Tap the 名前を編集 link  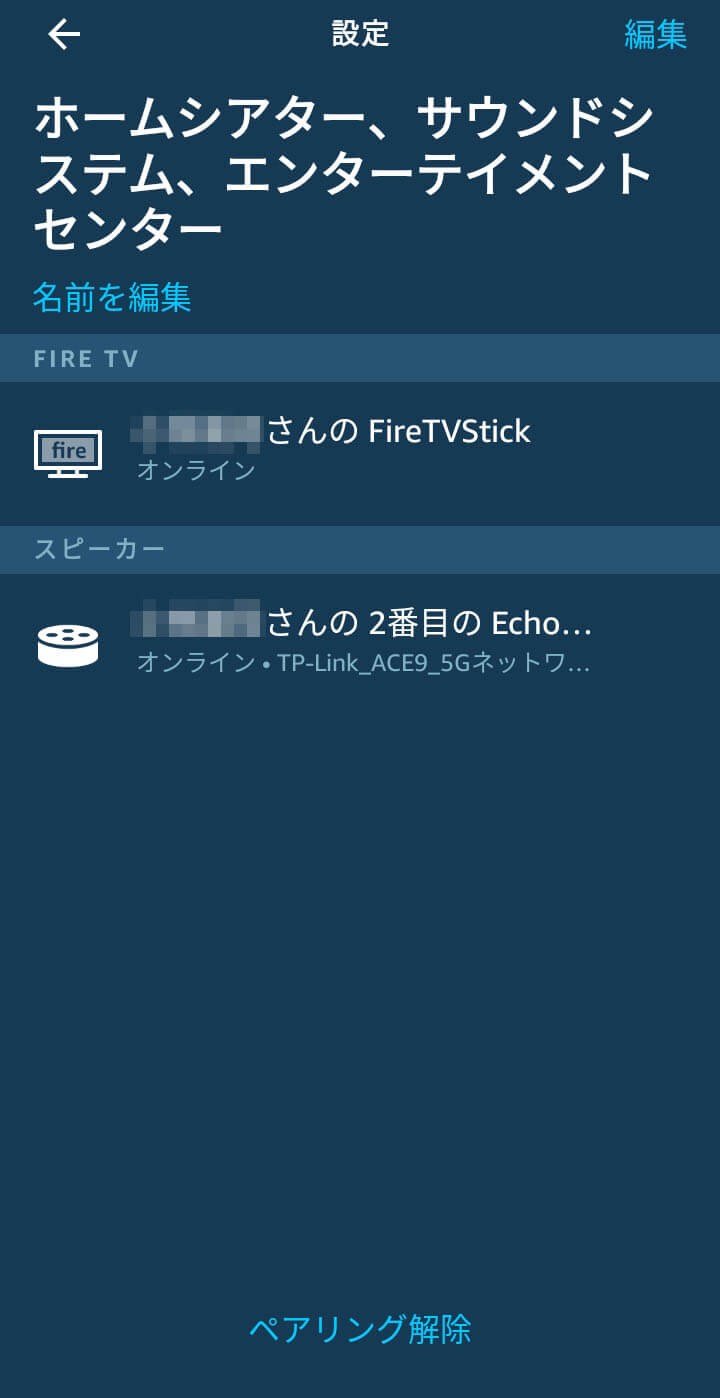click(x=111, y=297)
